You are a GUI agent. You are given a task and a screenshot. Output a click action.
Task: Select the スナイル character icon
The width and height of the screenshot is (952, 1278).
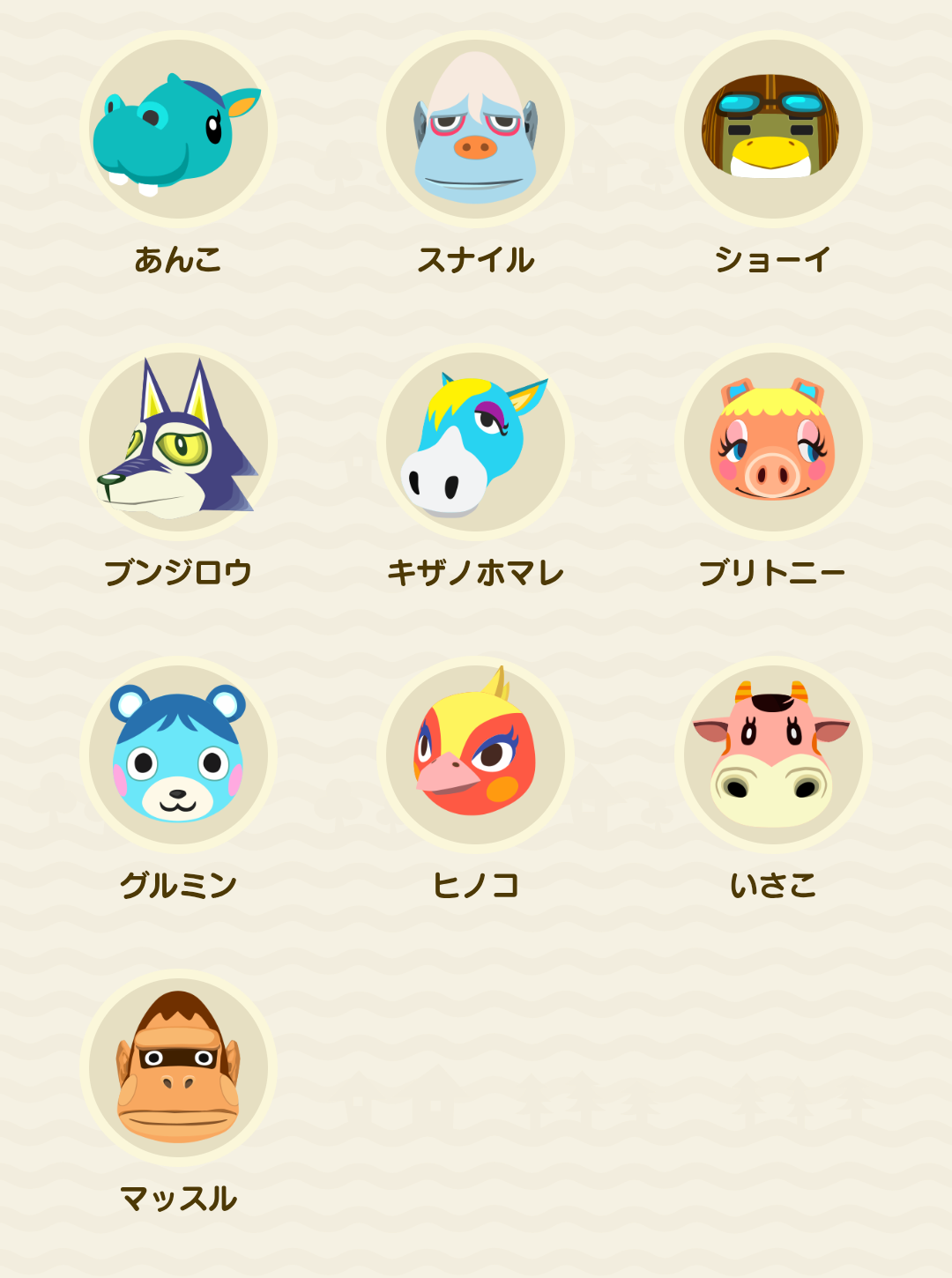(476, 130)
